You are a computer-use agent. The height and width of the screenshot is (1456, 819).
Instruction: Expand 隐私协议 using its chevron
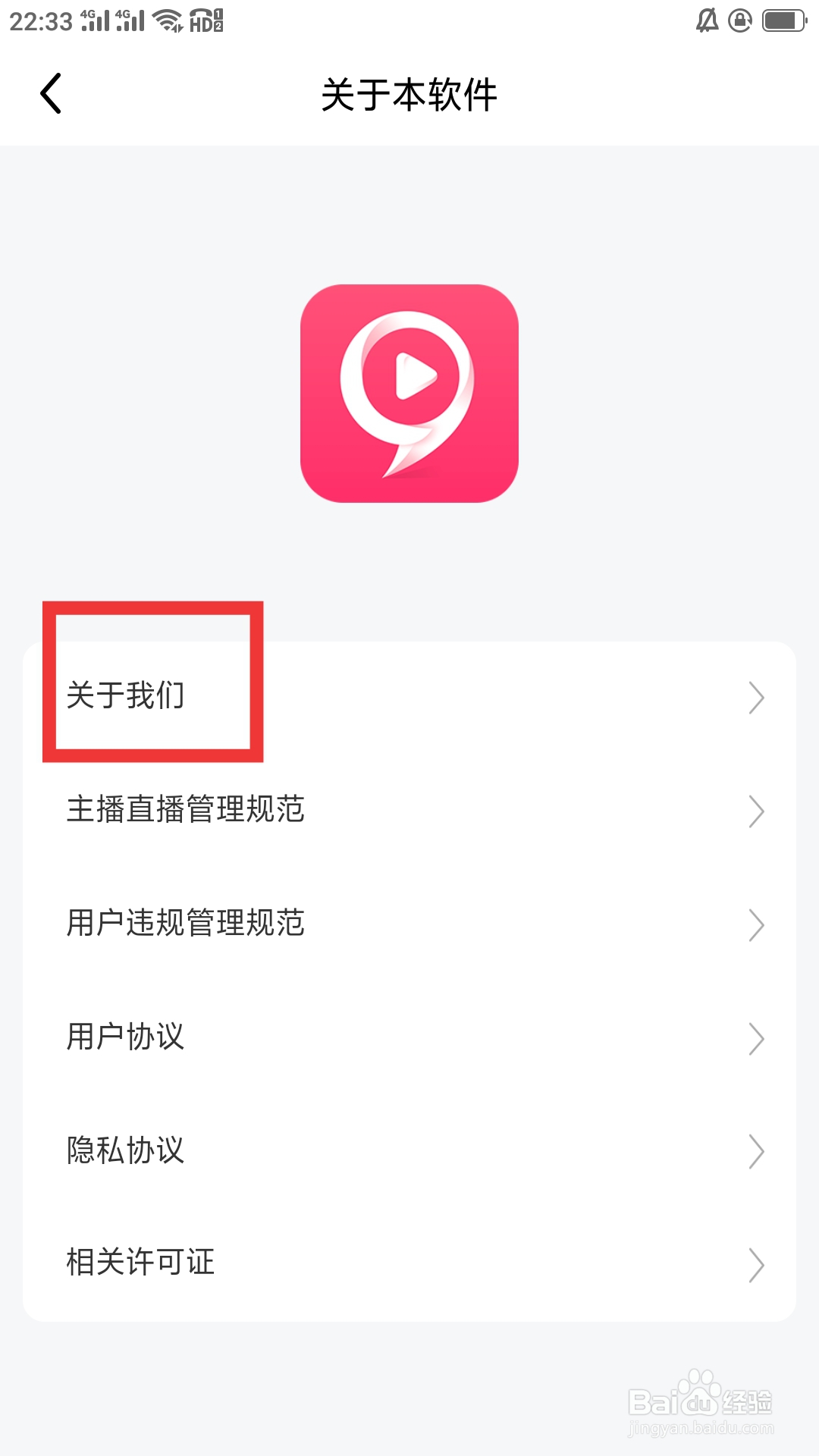tap(756, 1152)
